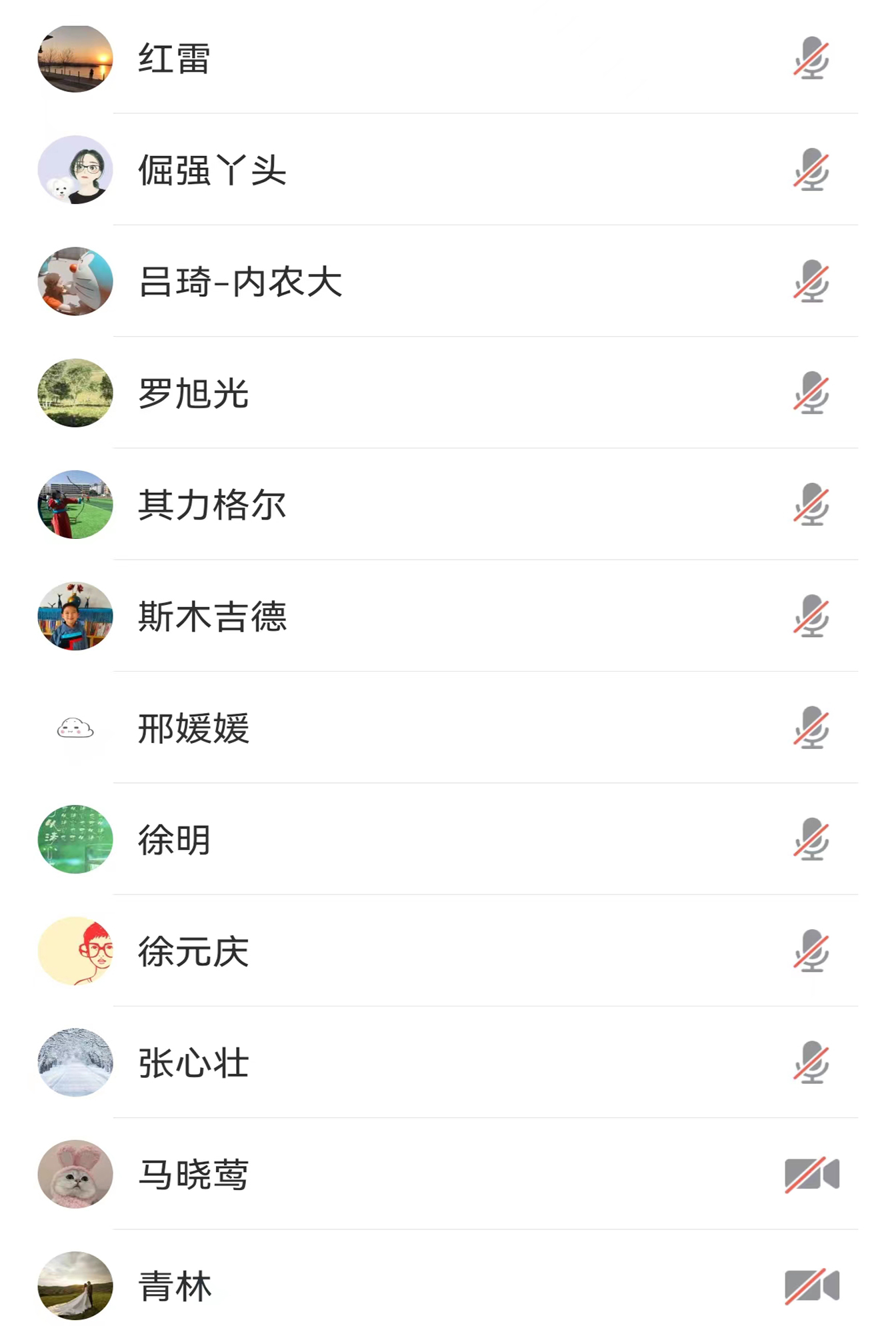Open 其力格尔 in the participant list
This screenshot has height=1334, width=896.
[x=212, y=505]
